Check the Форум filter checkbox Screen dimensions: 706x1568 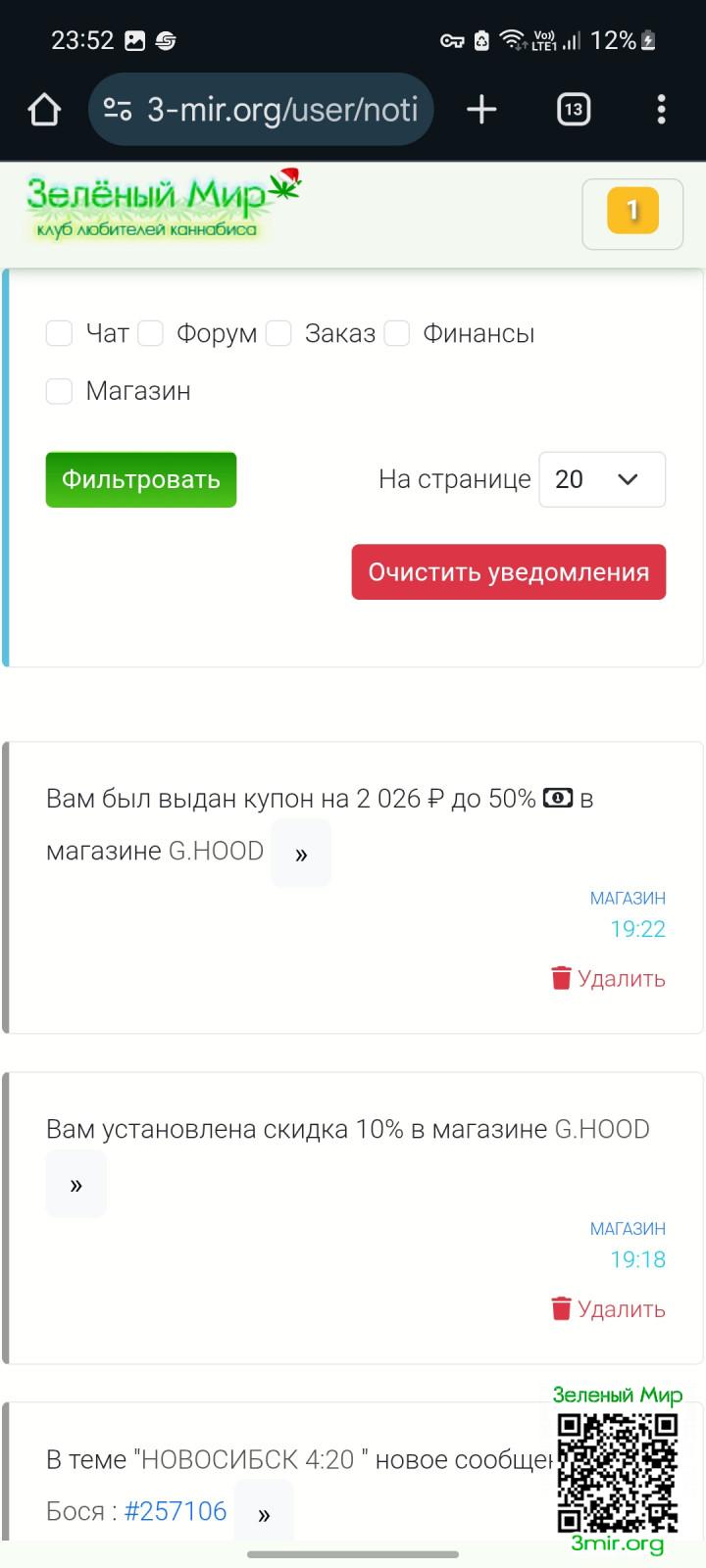(151, 334)
